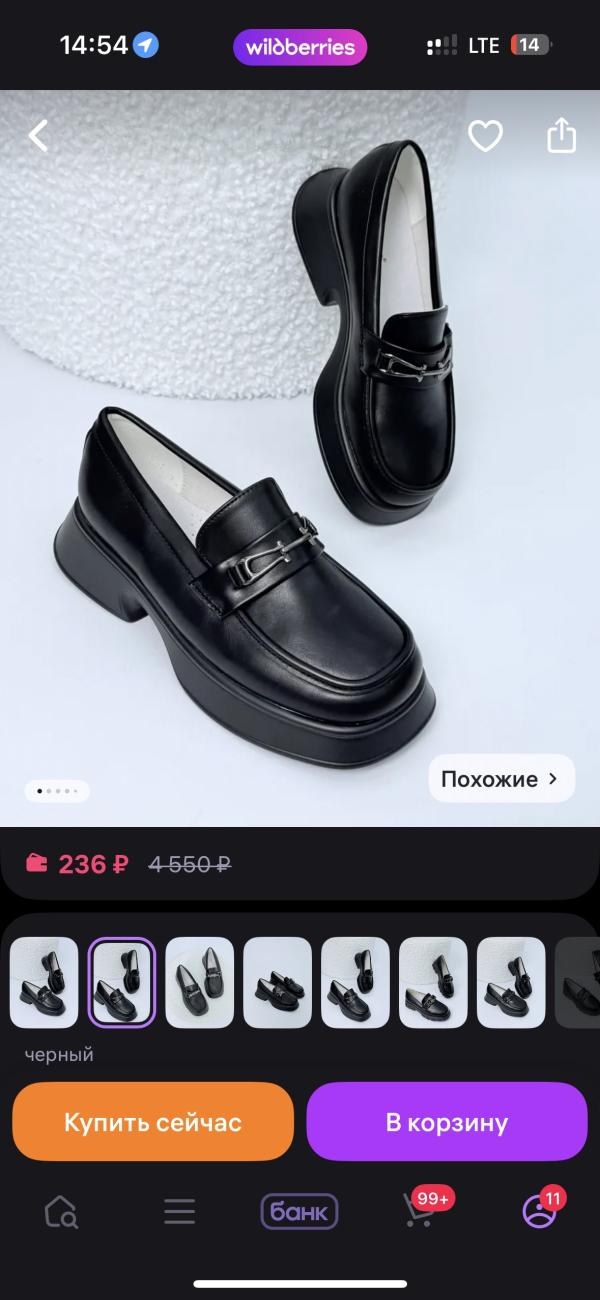Tap Купить сейчас to buy now
This screenshot has height=1300, width=600.
click(x=153, y=1122)
